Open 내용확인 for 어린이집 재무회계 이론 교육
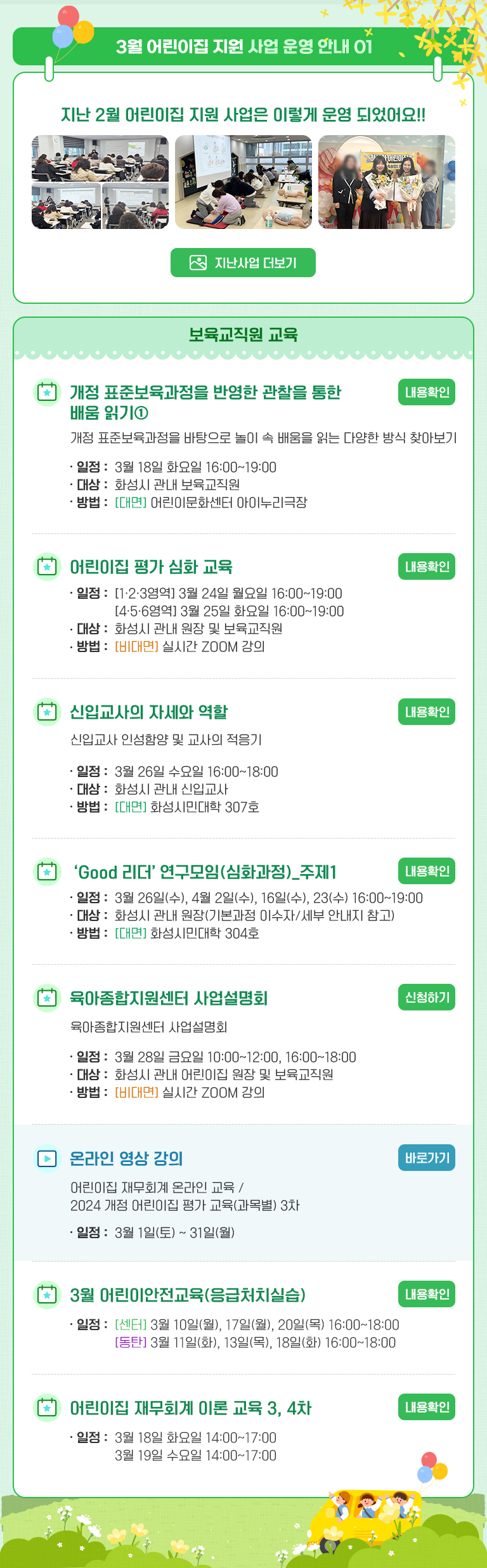The height and width of the screenshot is (1568, 487). pos(427,1407)
